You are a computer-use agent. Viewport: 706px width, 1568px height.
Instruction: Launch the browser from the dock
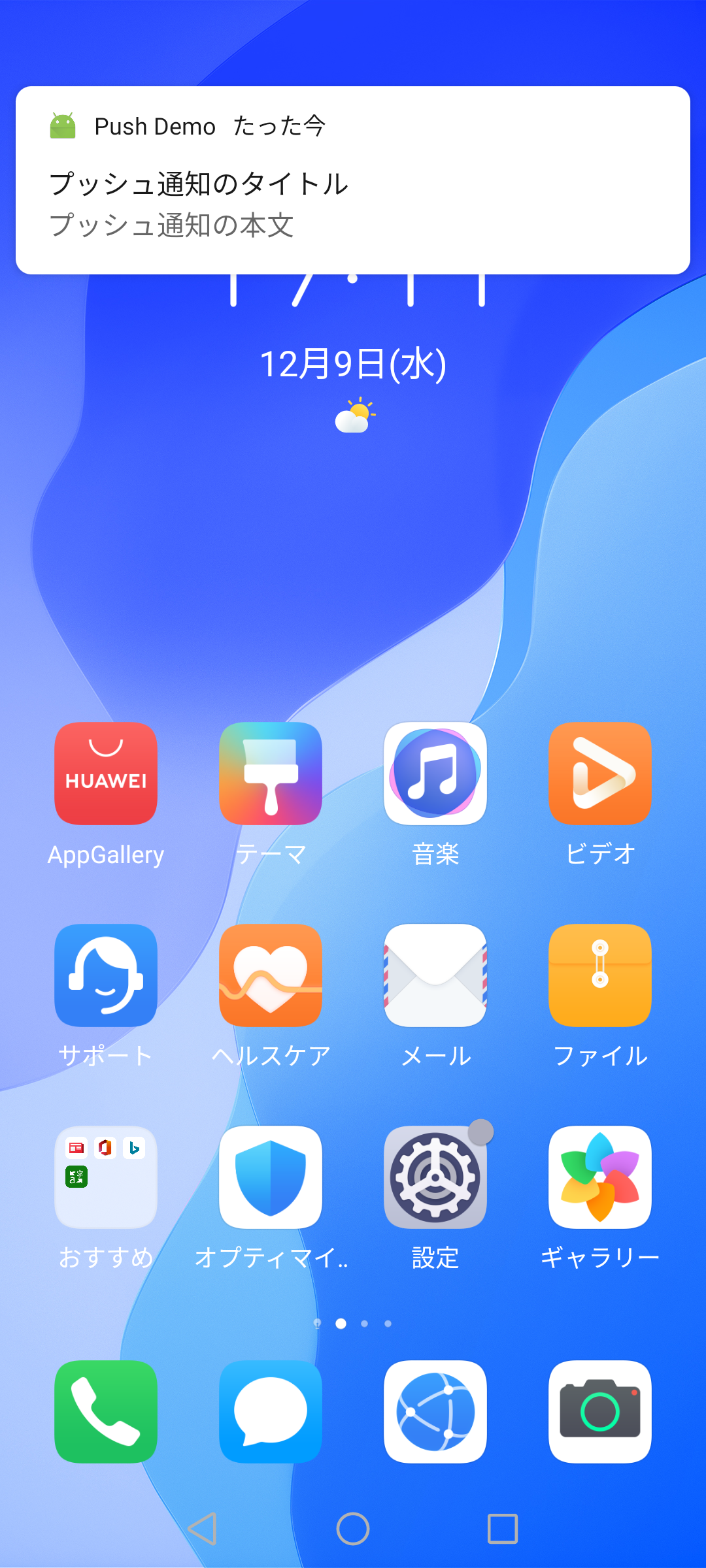pyautogui.click(x=435, y=1412)
